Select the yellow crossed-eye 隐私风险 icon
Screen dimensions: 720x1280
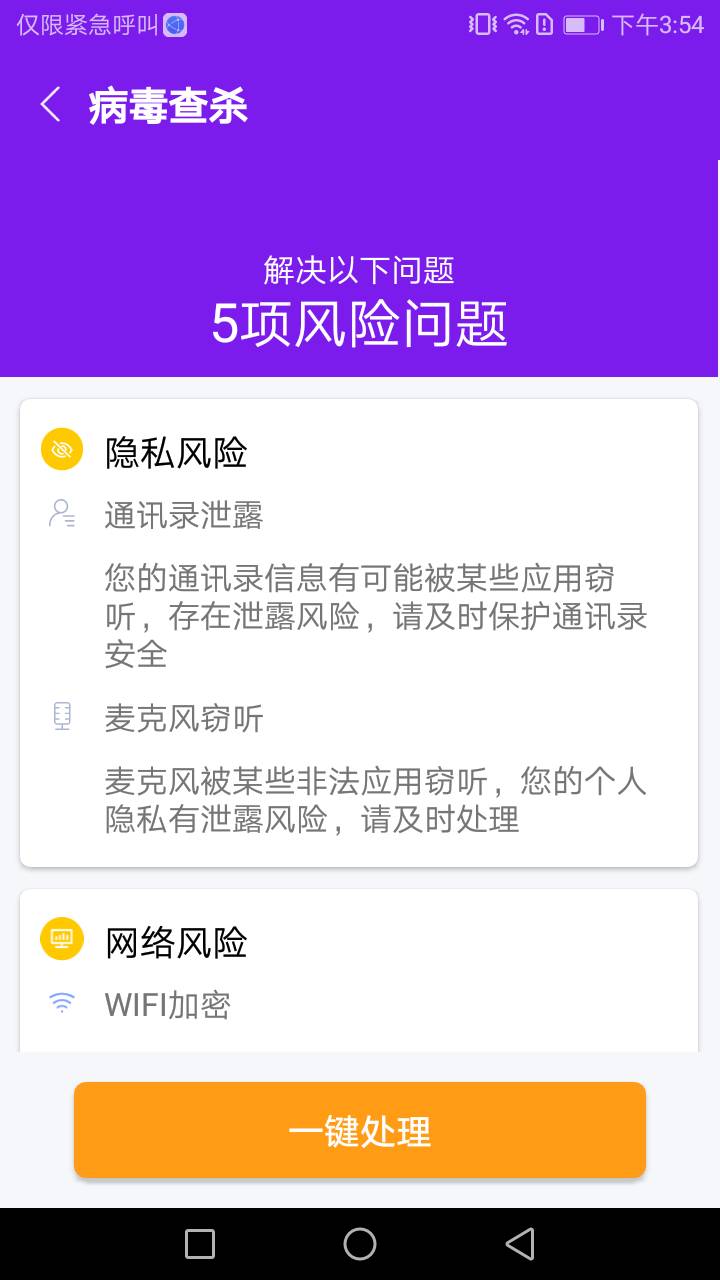pyautogui.click(x=60, y=449)
